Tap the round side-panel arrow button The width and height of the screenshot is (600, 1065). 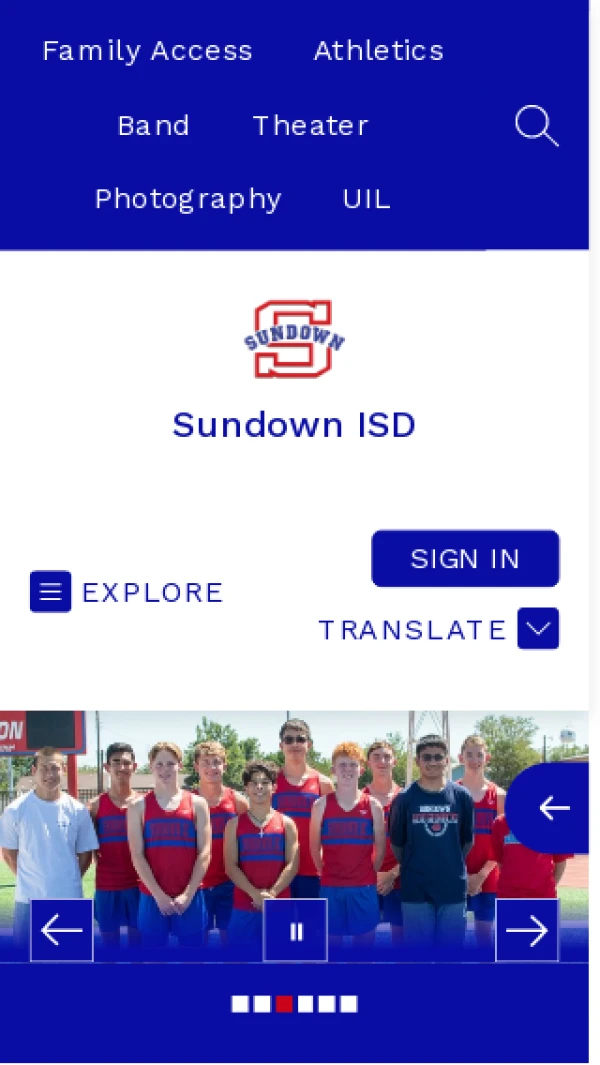(x=553, y=808)
